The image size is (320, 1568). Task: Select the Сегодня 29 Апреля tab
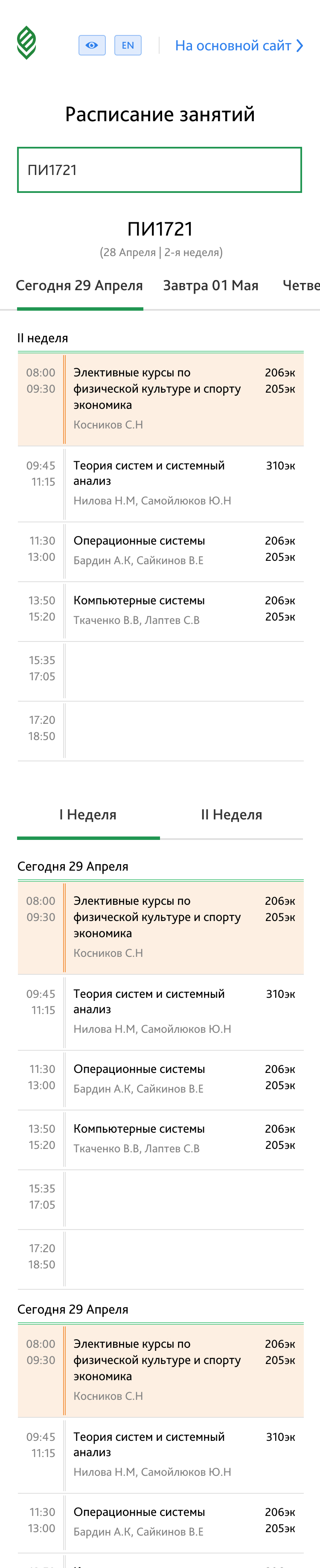coord(80,286)
